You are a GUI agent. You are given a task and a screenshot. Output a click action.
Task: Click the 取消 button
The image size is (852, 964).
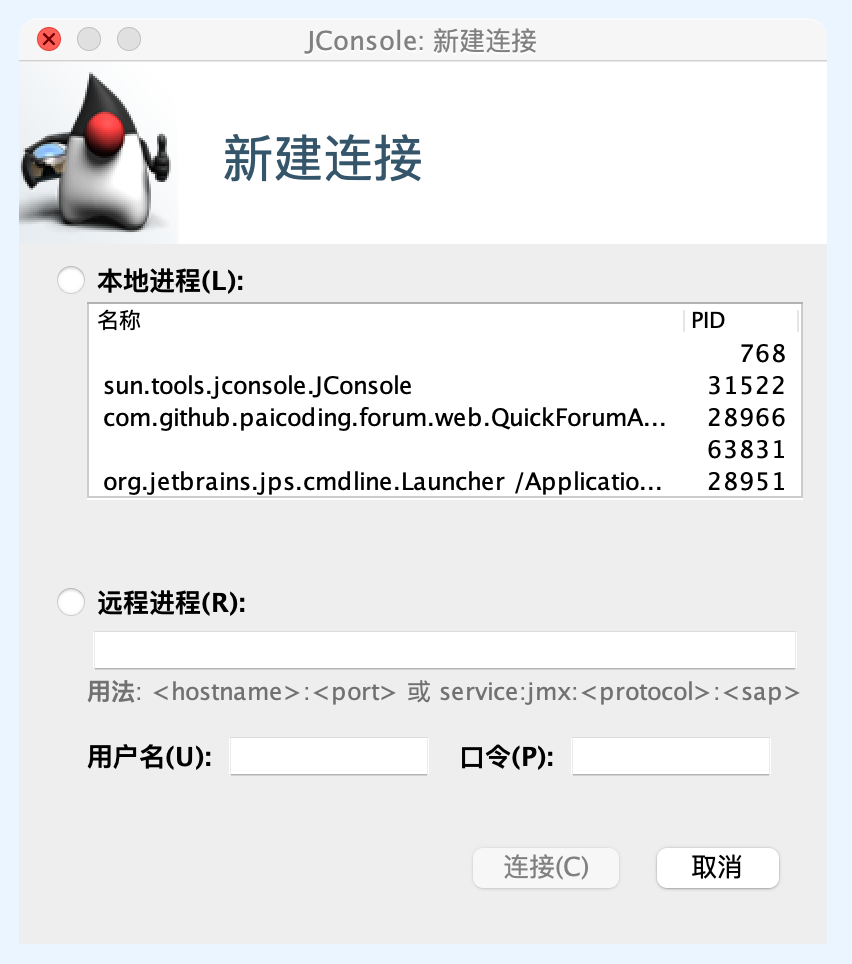click(x=717, y=867)
